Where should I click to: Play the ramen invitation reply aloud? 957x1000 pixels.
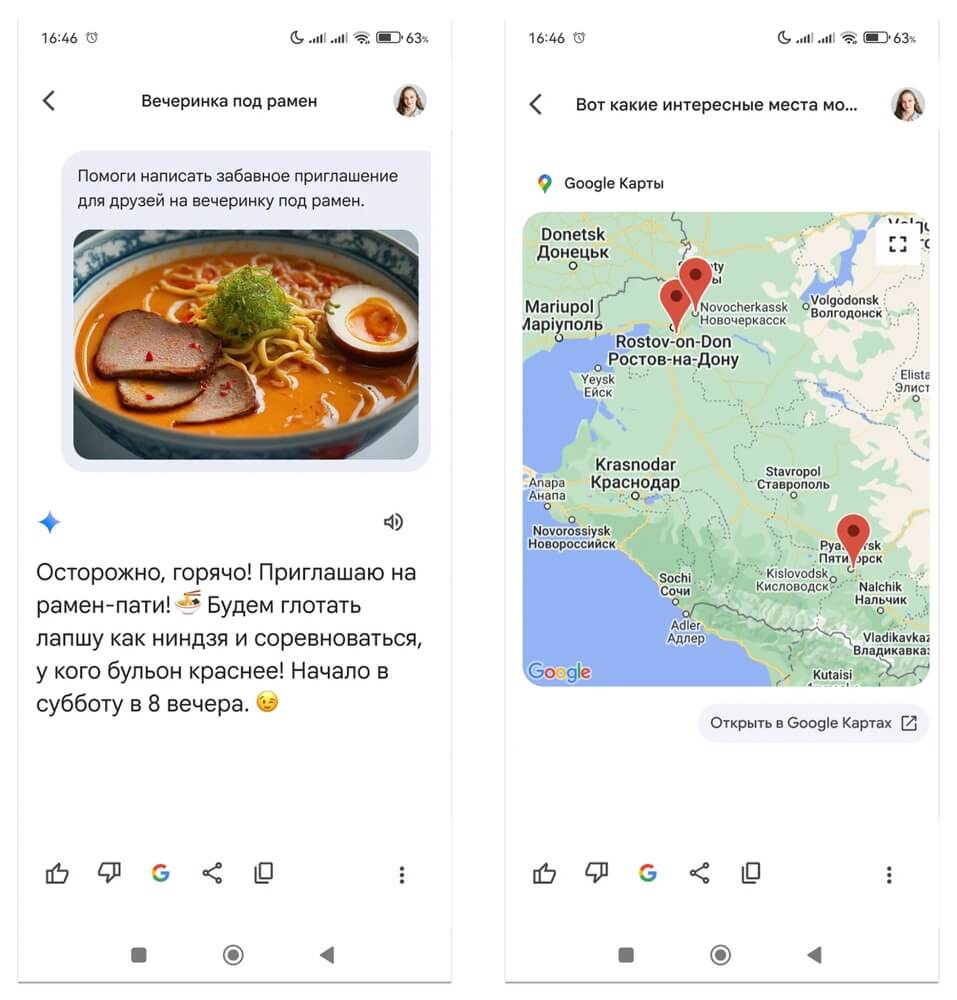point(393,522)
